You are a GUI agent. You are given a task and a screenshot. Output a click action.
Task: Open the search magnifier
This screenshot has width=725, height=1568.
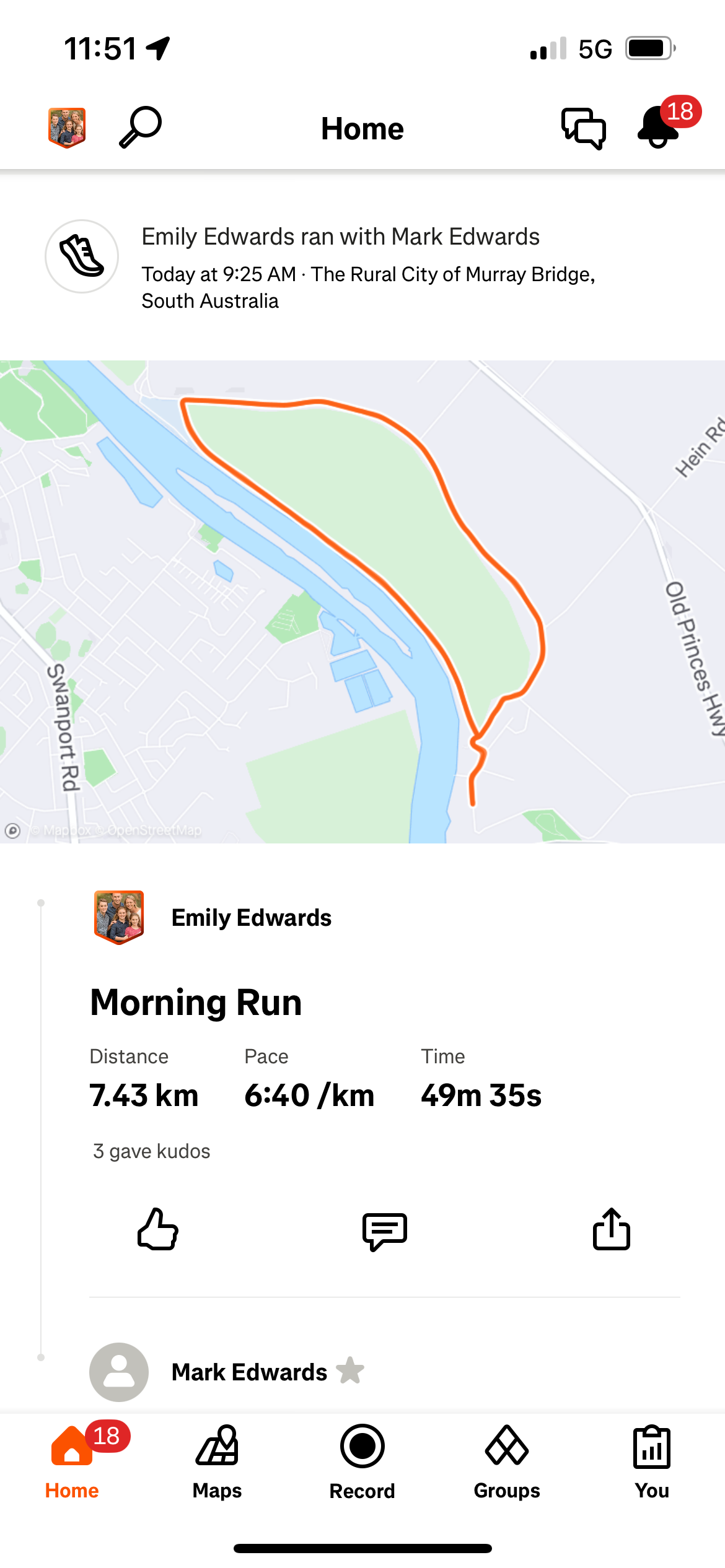tap(141, 127)
